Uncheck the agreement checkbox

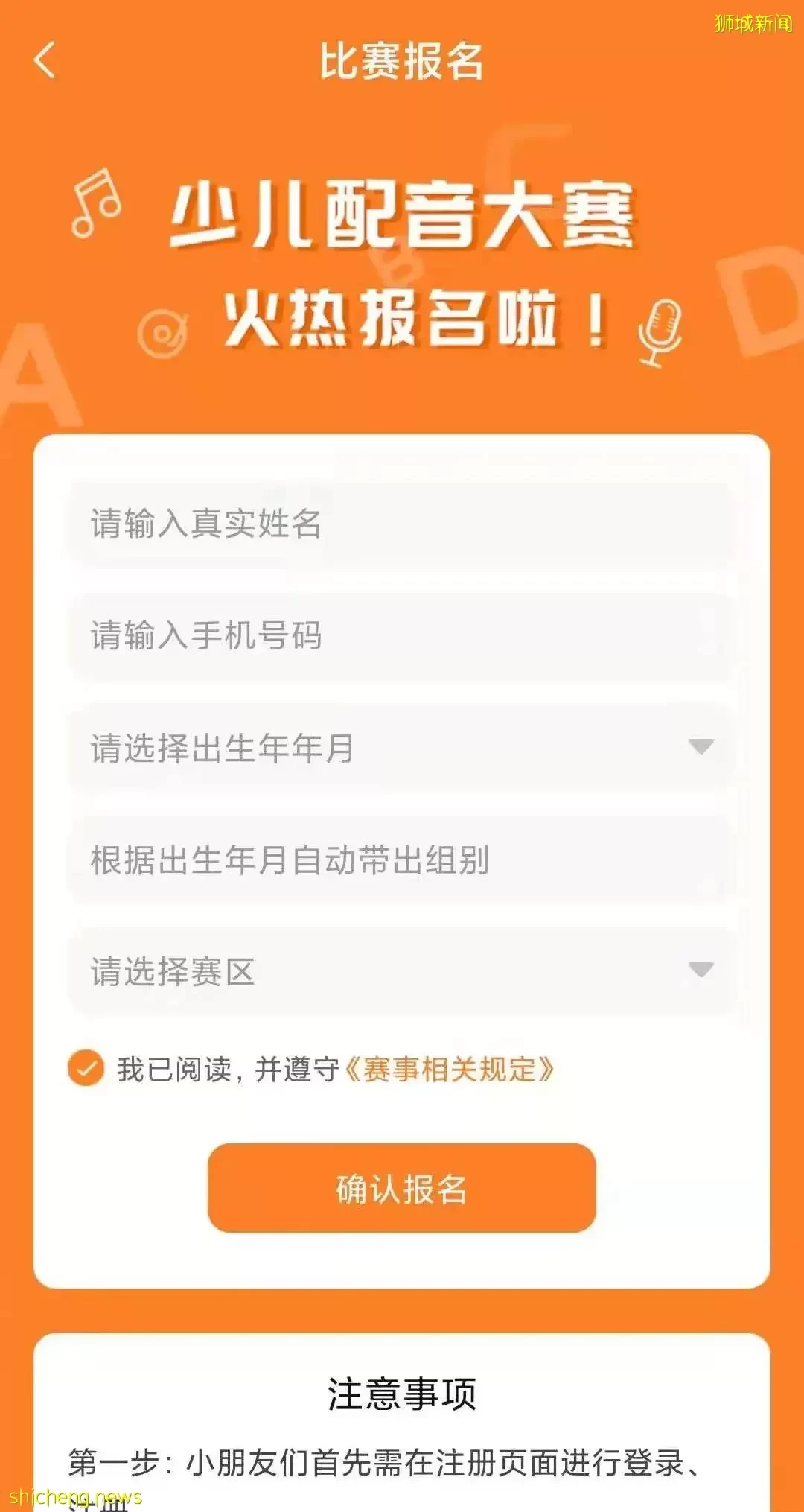86,1069
